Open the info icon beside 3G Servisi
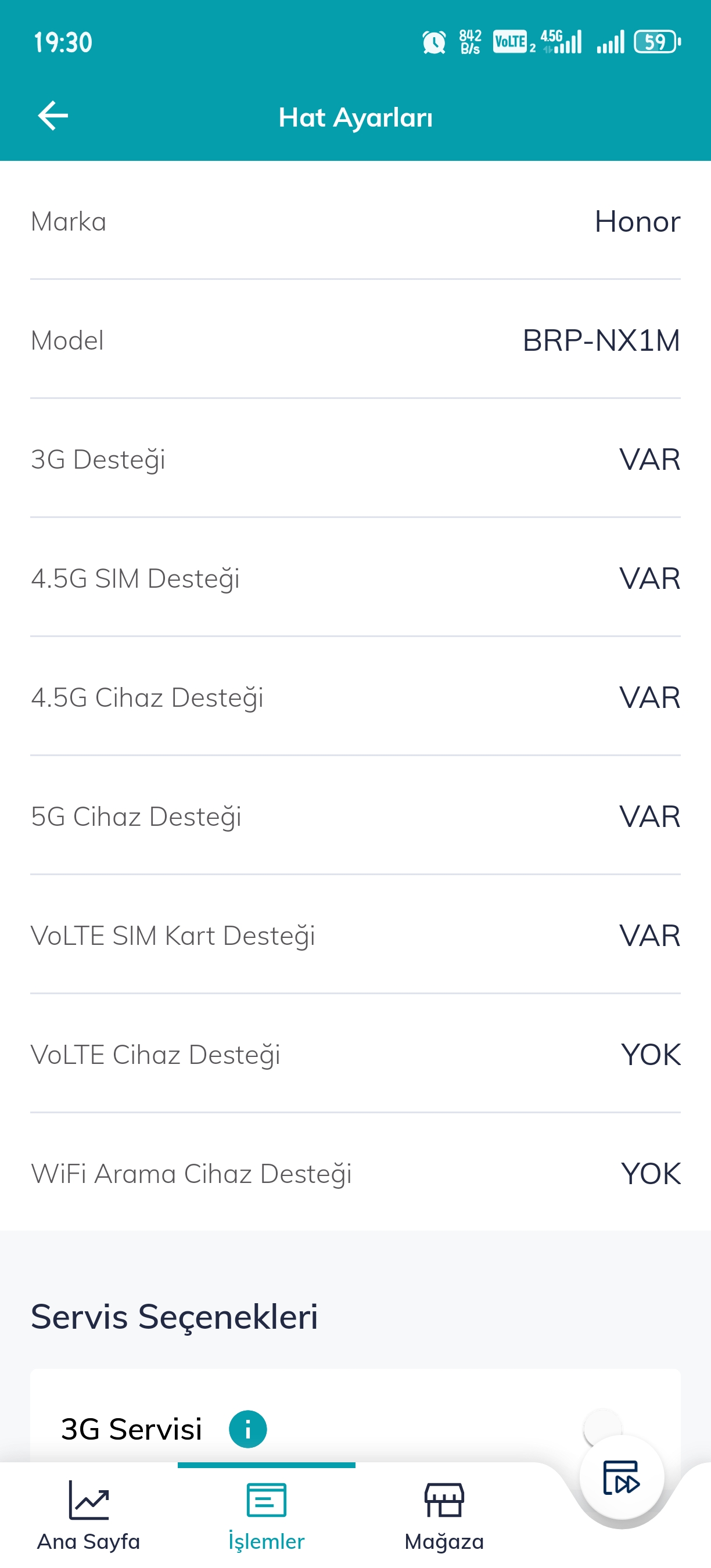Image resolution: width=711 pixels, height=1568 pixels. pyautogui.click(x=248, y=1429)
